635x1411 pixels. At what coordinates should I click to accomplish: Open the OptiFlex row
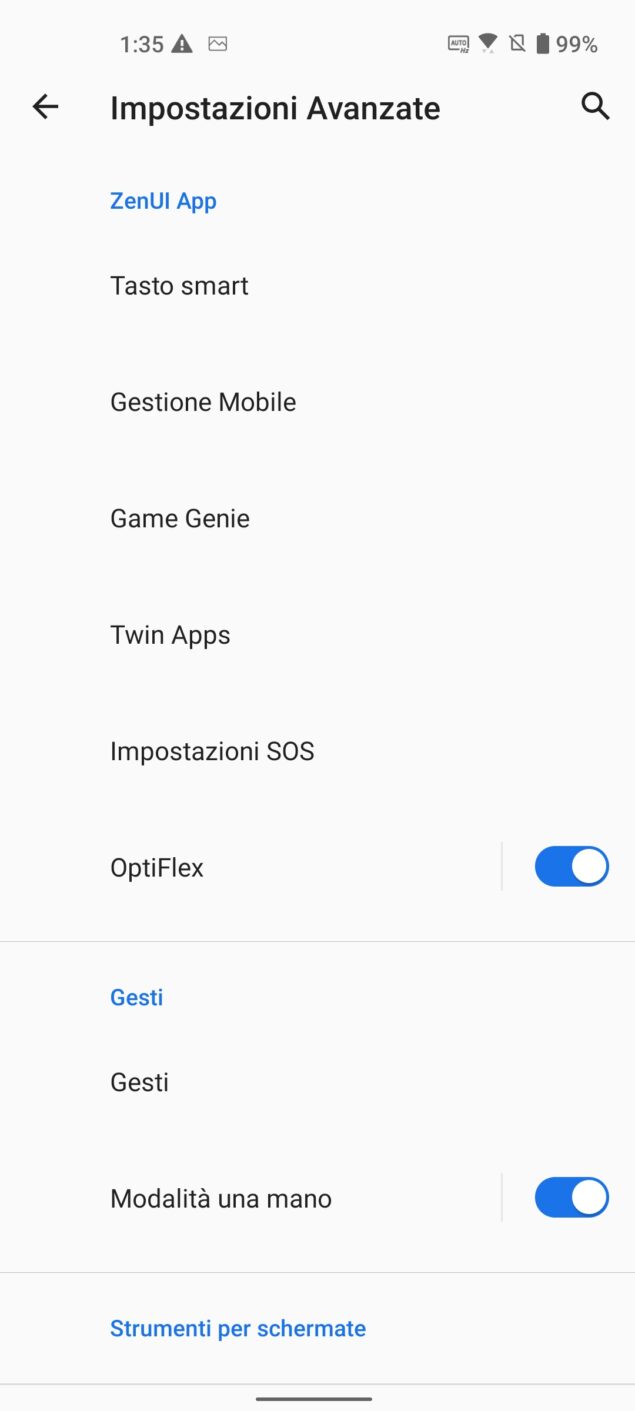(x=250, y=867)
